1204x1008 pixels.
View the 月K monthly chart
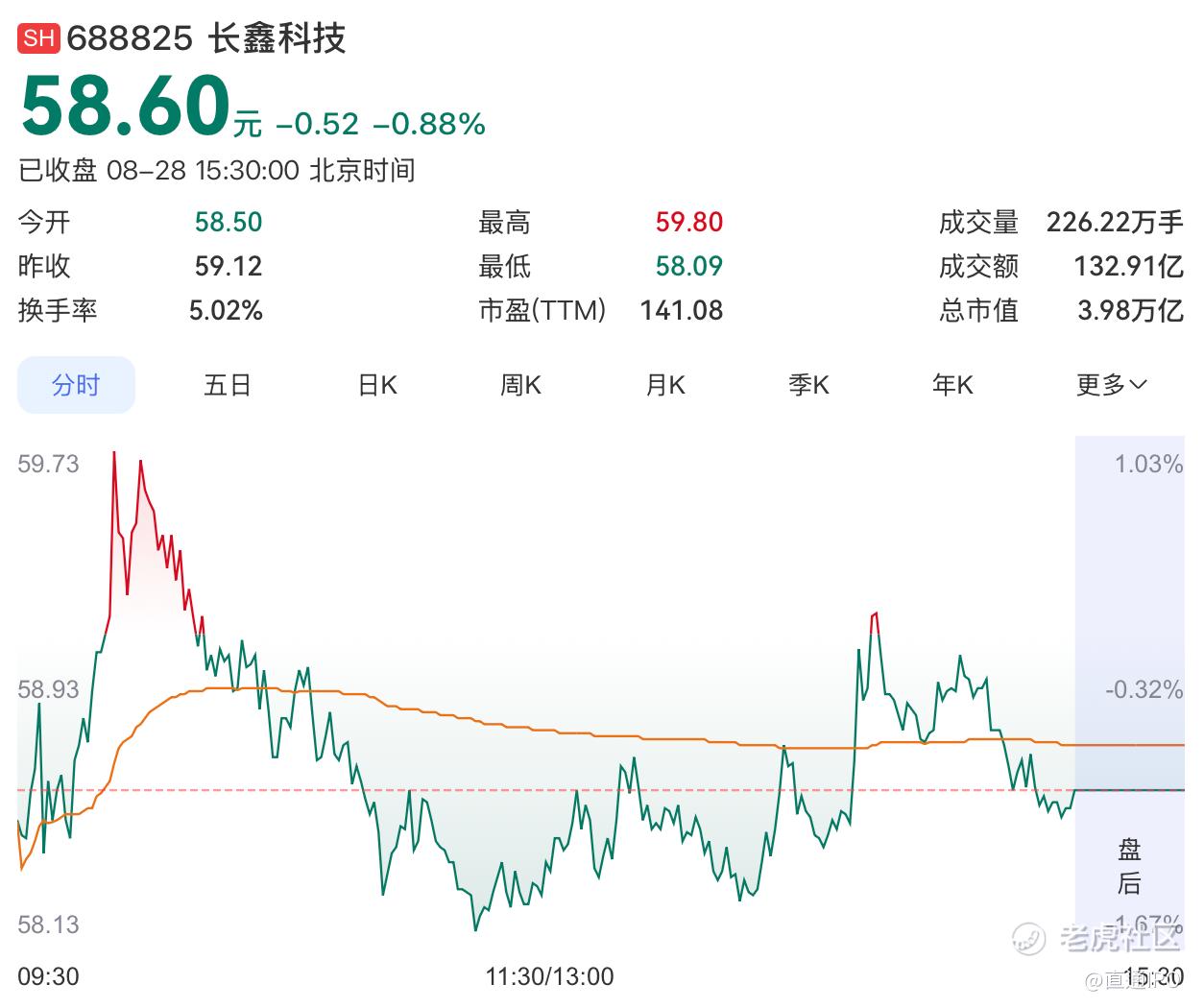tap(665, 385)
